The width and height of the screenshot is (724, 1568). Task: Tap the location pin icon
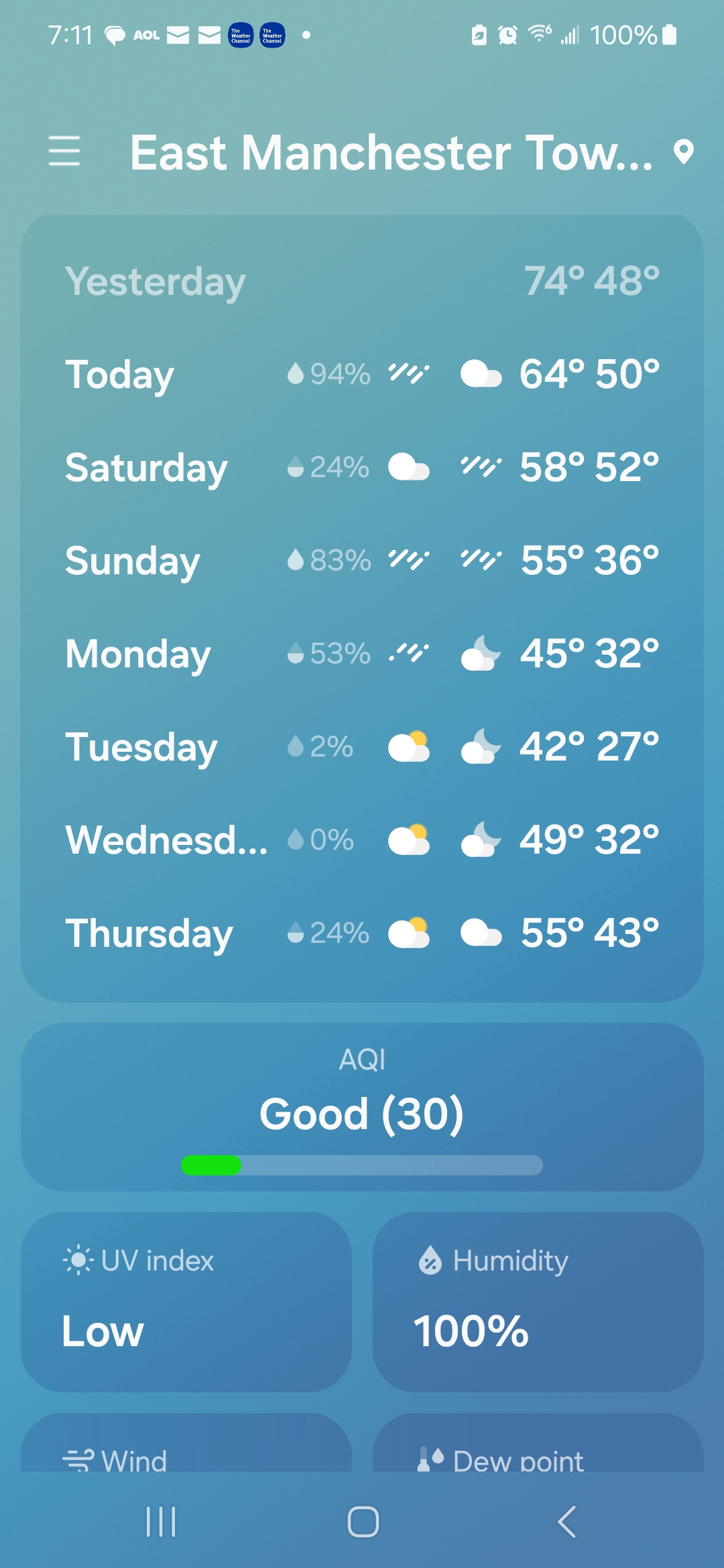(683, 152)
